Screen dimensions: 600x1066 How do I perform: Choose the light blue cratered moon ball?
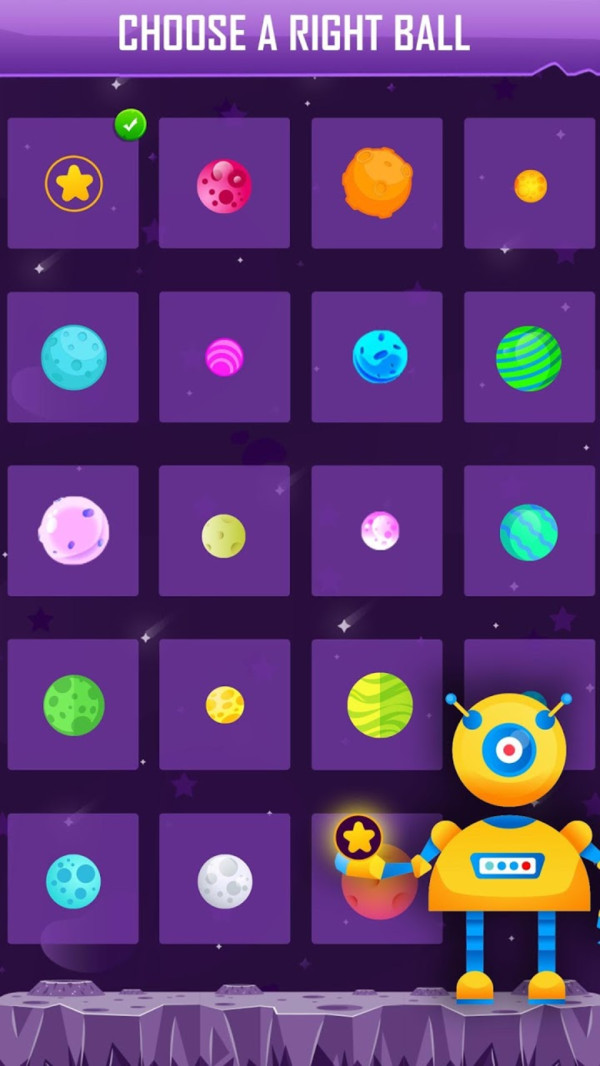(74, 358)
